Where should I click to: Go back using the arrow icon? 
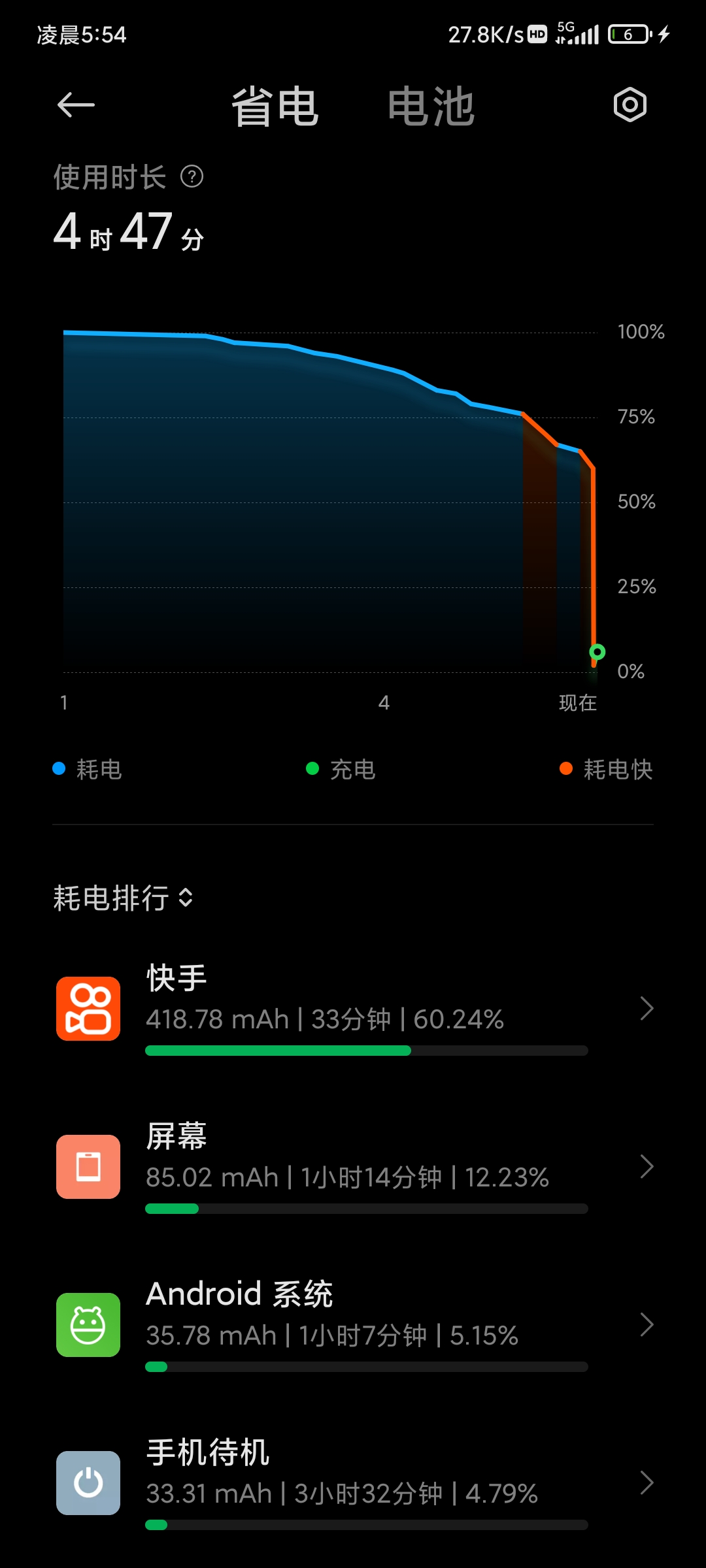pos(76,105)
